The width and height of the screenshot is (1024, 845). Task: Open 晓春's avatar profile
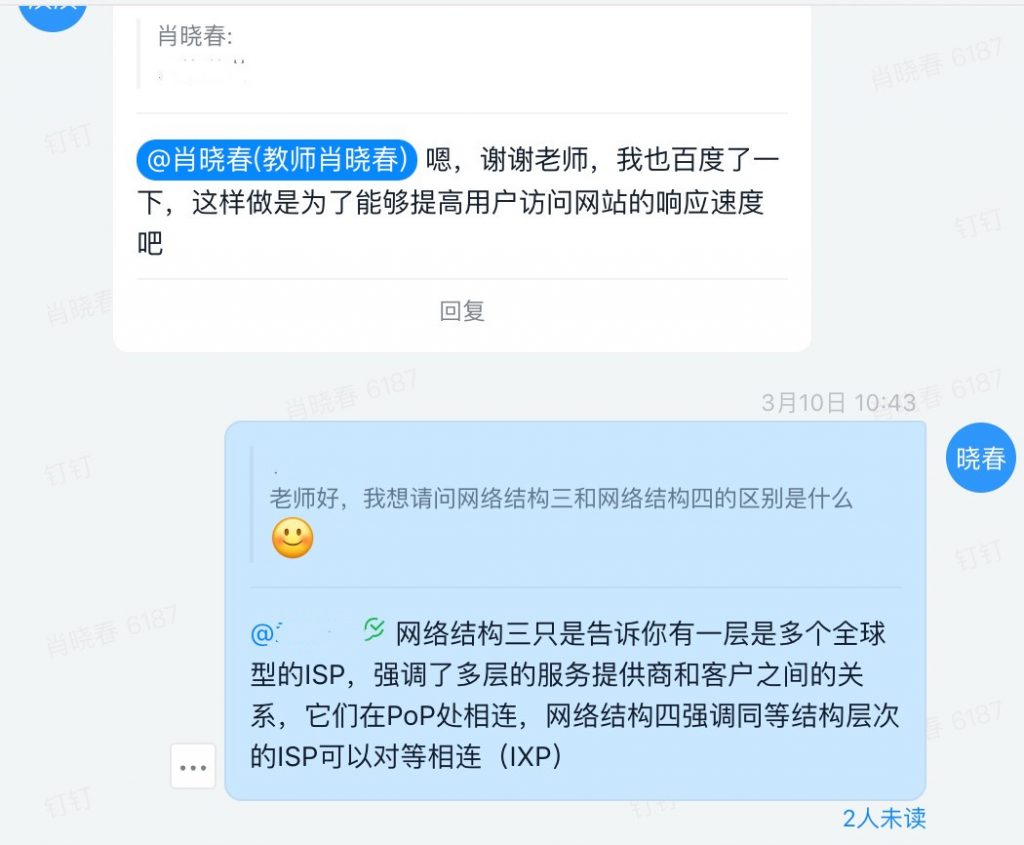pyautogui.click(x=980, y=458)
